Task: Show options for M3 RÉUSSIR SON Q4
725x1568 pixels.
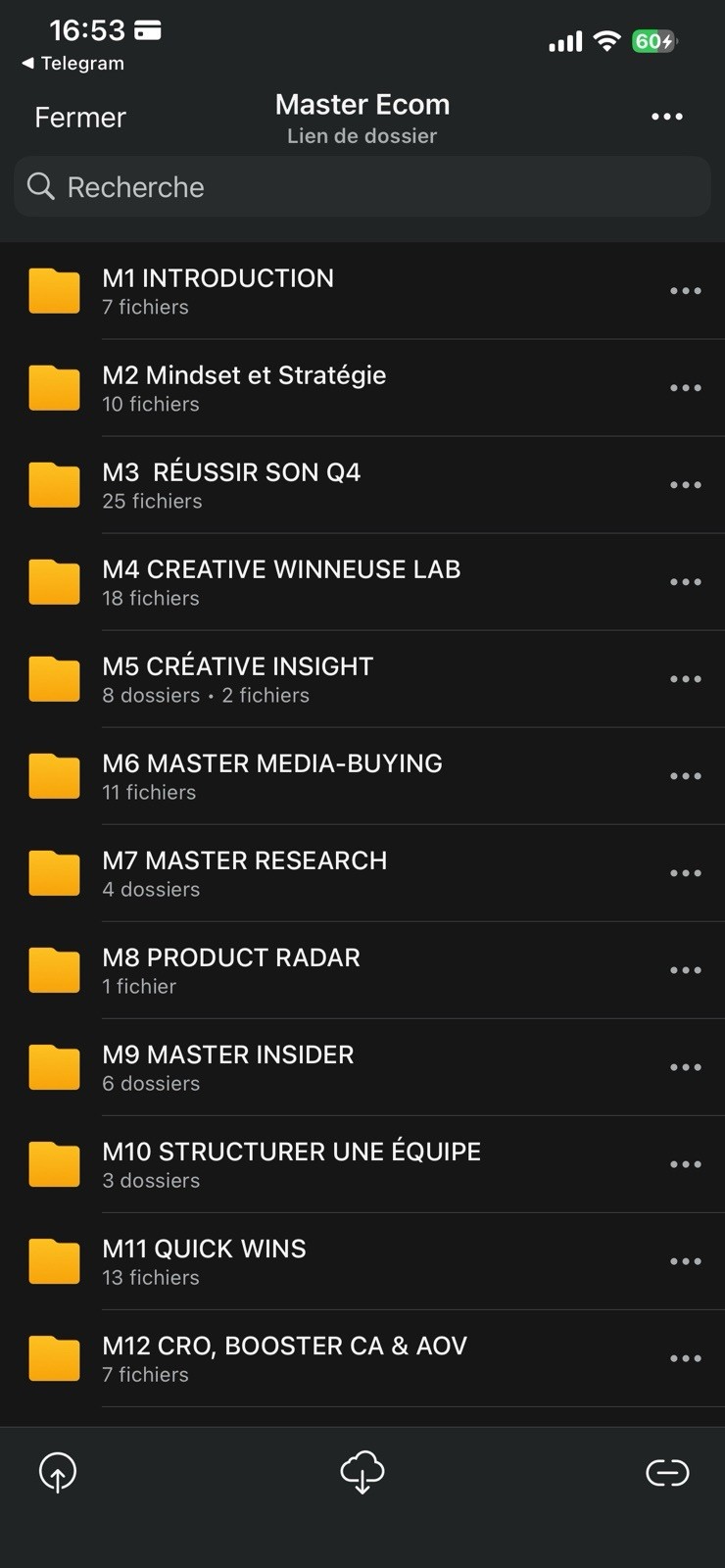Action: [685, 485]
